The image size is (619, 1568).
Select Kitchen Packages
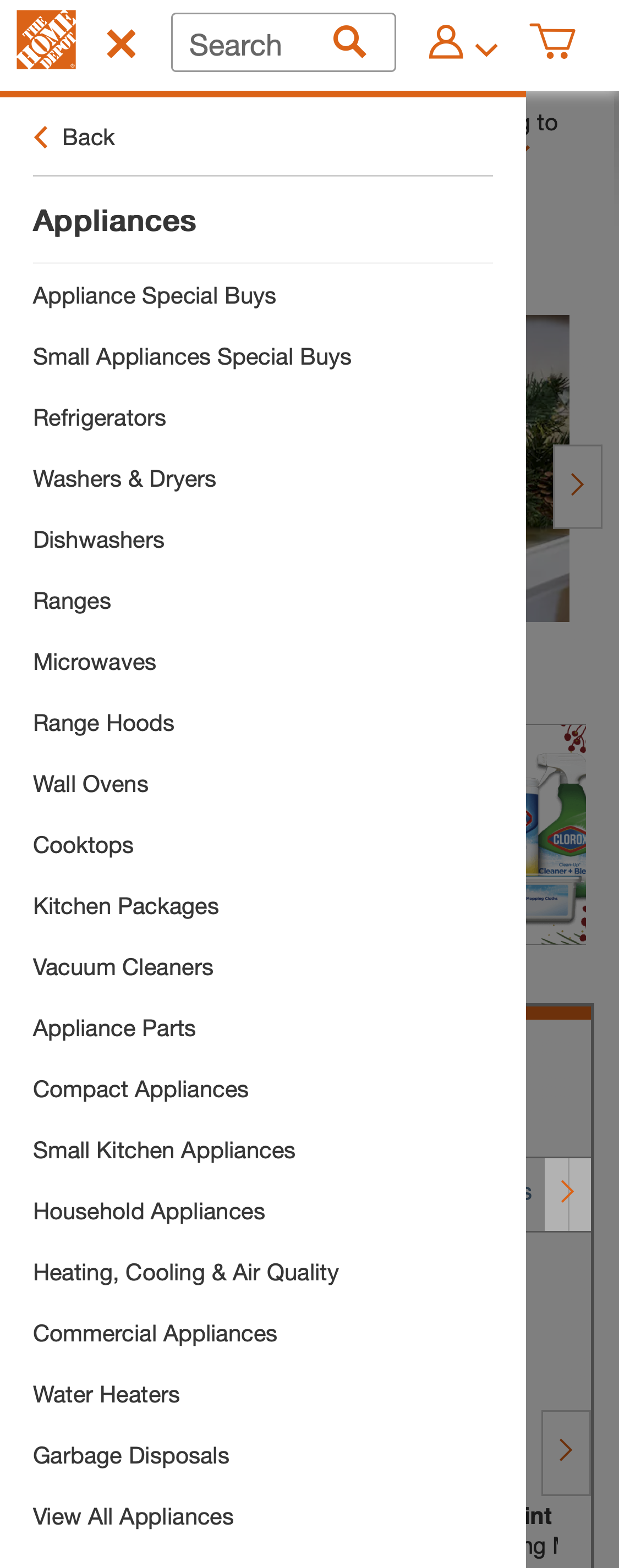125,906
